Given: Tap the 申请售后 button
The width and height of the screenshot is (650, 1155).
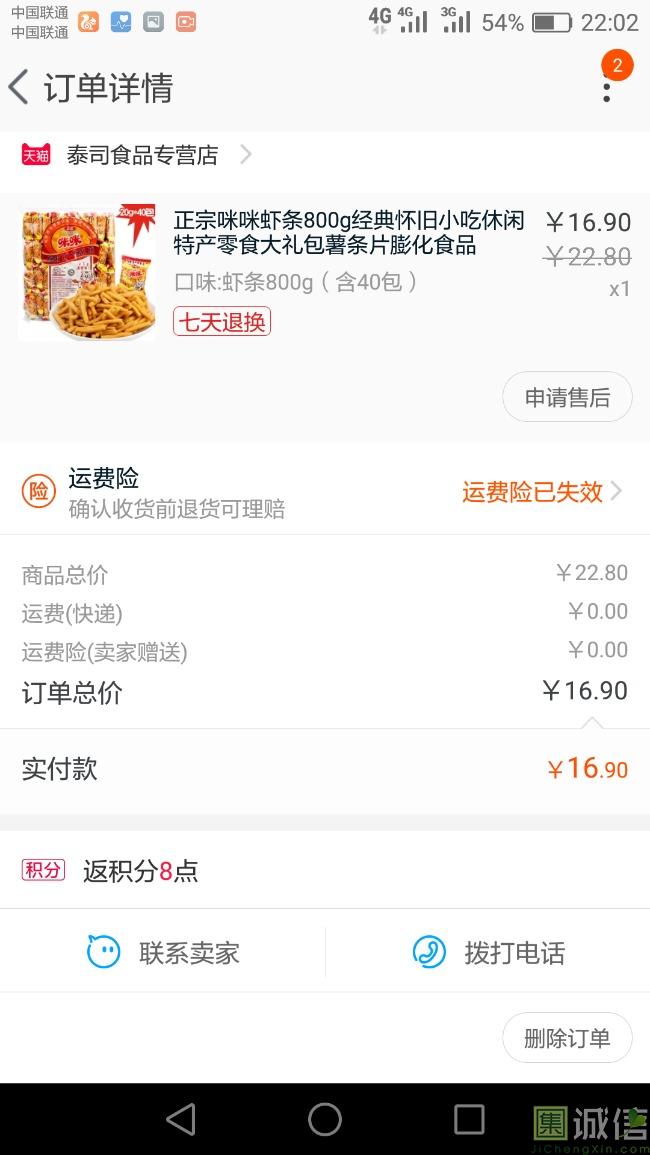Looking at the screenshot, I should (567, 397).
